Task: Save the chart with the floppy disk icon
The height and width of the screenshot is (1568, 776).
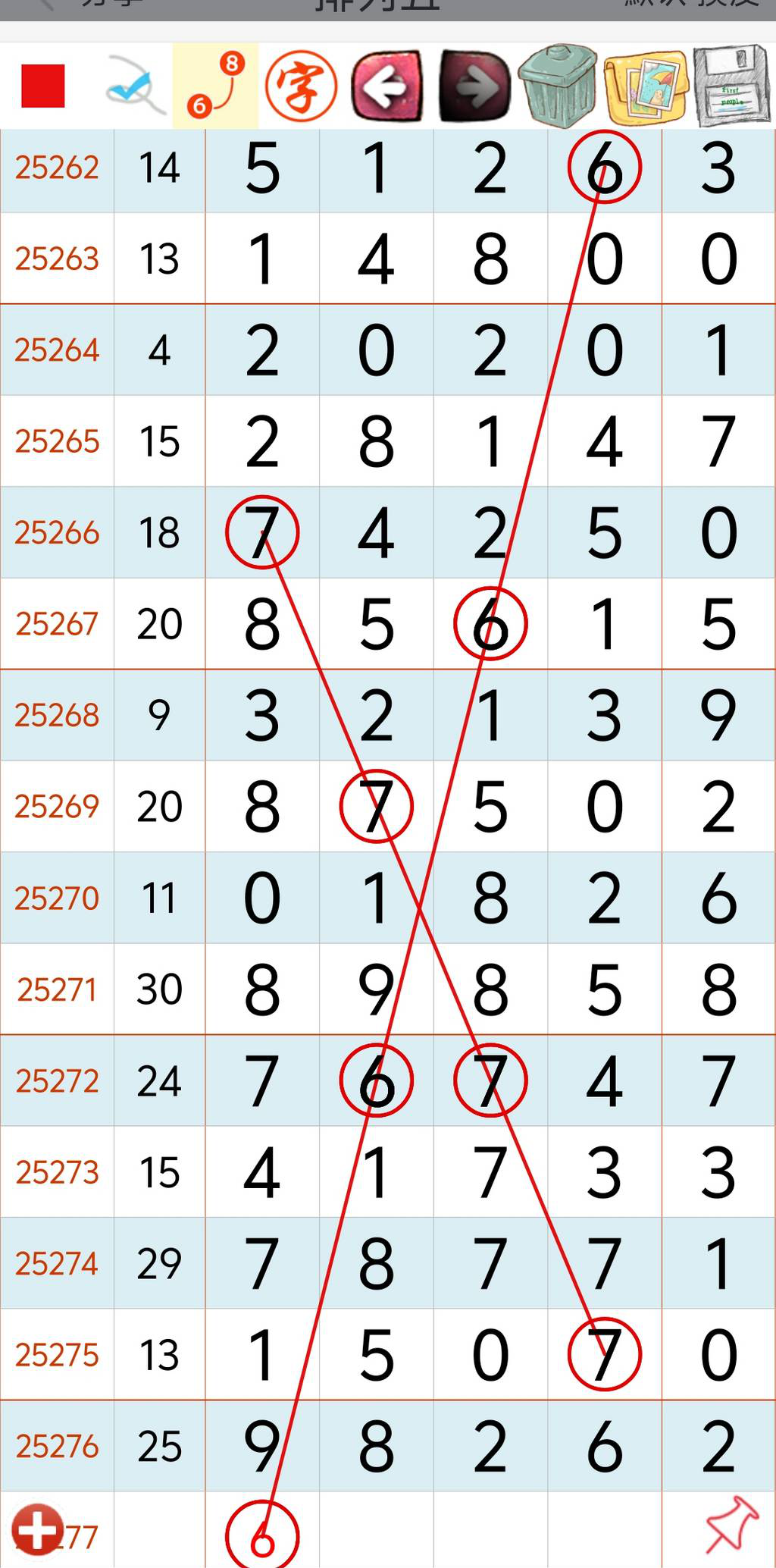Action: pos(729,85)
